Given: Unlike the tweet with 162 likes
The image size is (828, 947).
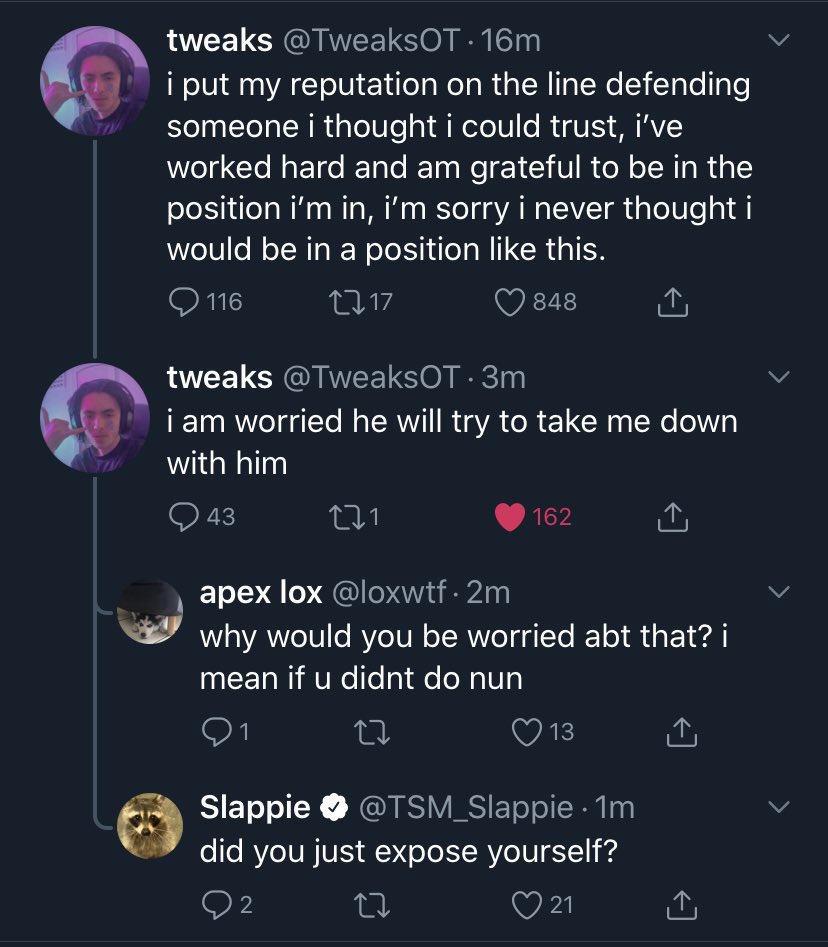Looking at the screenshot, I should click(511, 516).
